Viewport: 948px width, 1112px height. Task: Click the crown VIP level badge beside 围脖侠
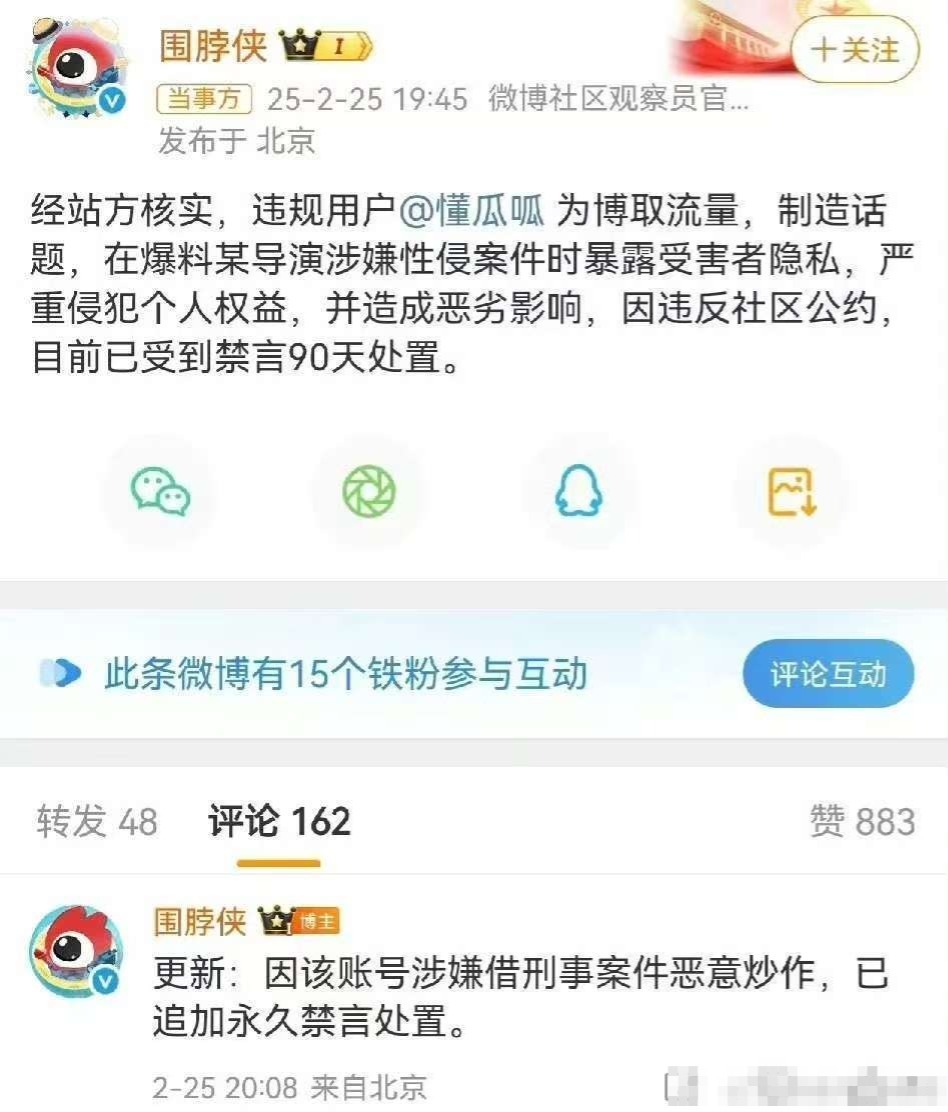(x=320, y=44)
